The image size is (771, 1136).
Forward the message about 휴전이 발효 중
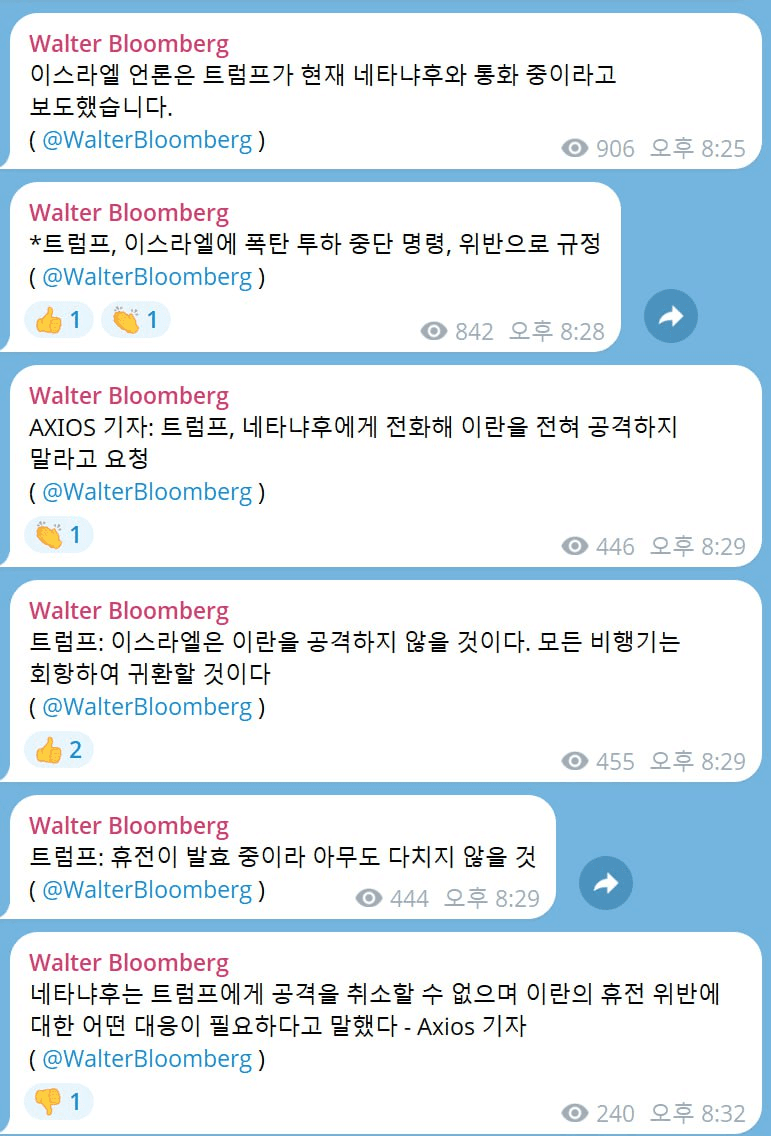click(x=605, y=884)
